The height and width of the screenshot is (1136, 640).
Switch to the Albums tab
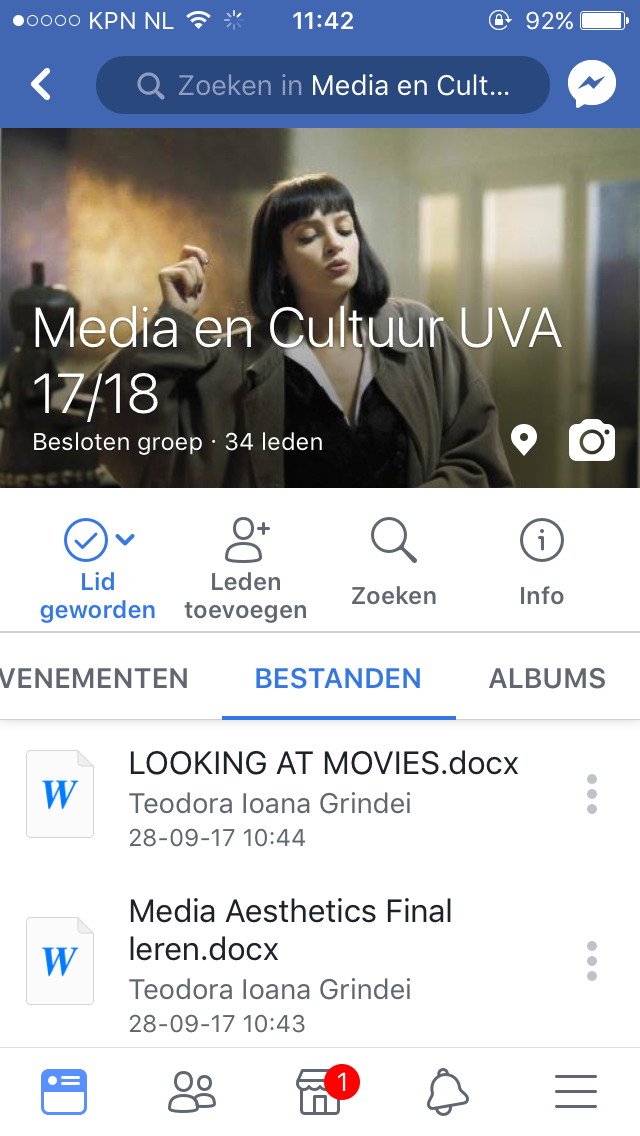click(547, 678)
